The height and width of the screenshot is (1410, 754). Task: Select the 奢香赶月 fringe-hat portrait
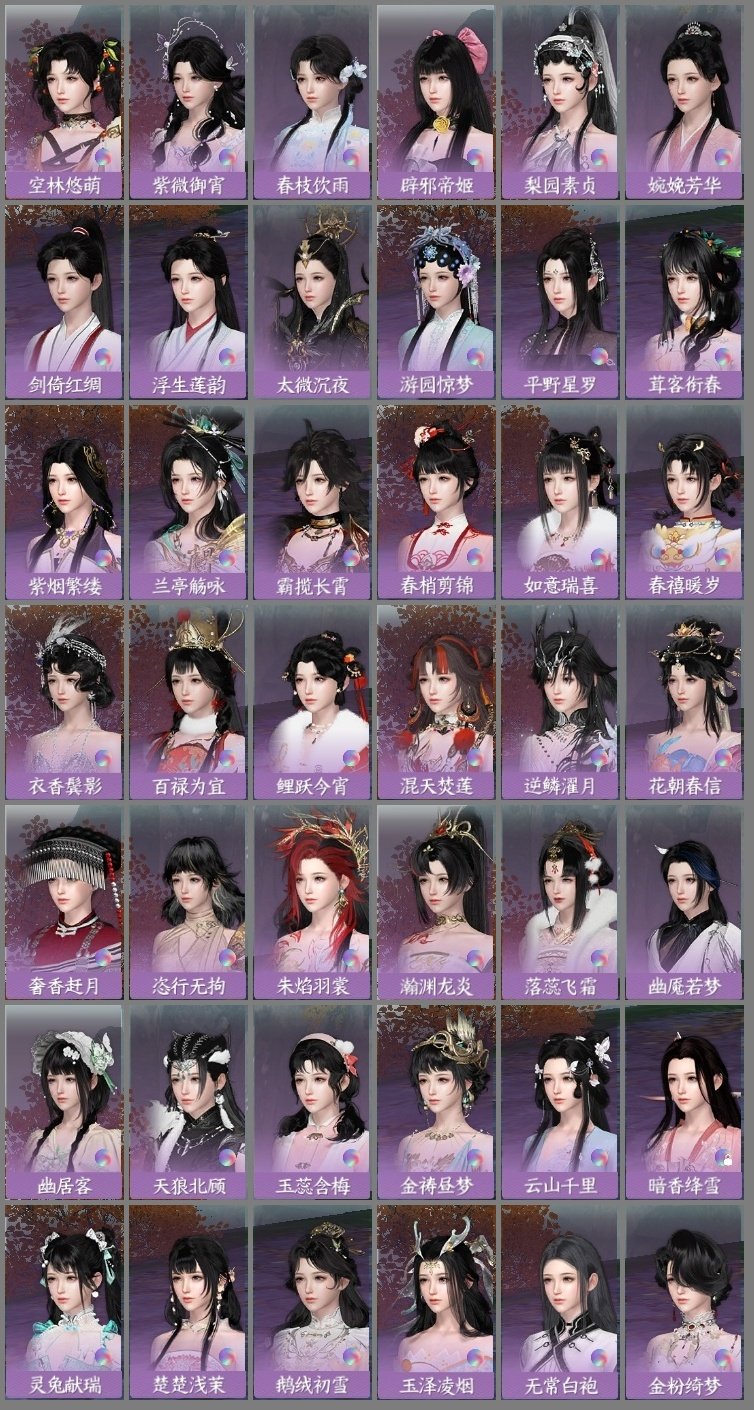pyautogui.click(x=64, y=890)
